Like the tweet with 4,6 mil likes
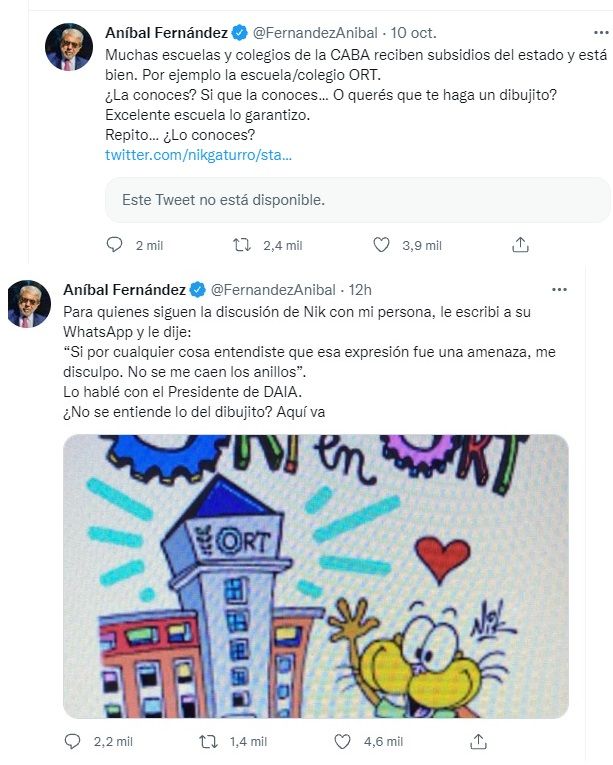The width and height of the screenshot is (613, 765). (x=342, y=741)
